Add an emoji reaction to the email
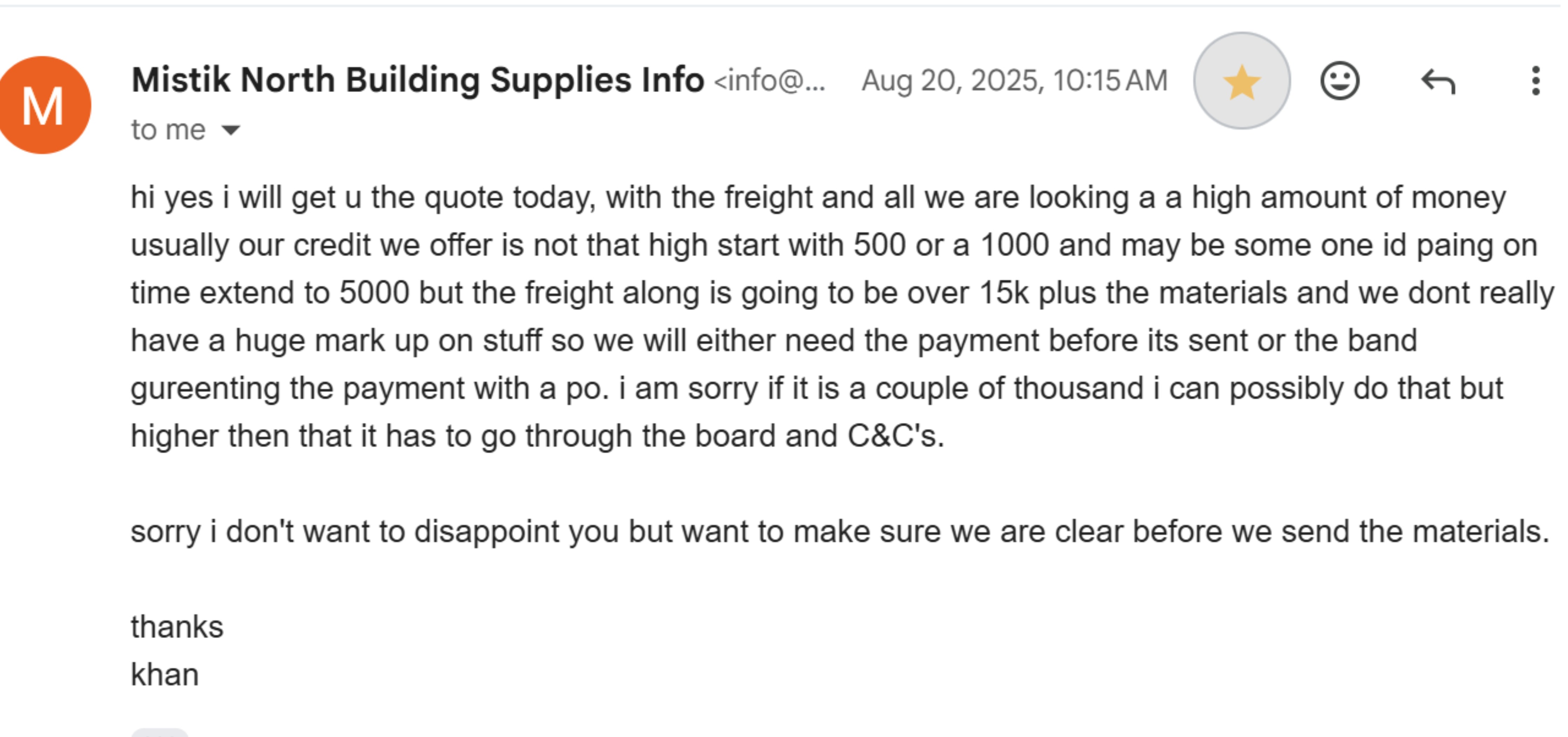 click(1339, 81)
